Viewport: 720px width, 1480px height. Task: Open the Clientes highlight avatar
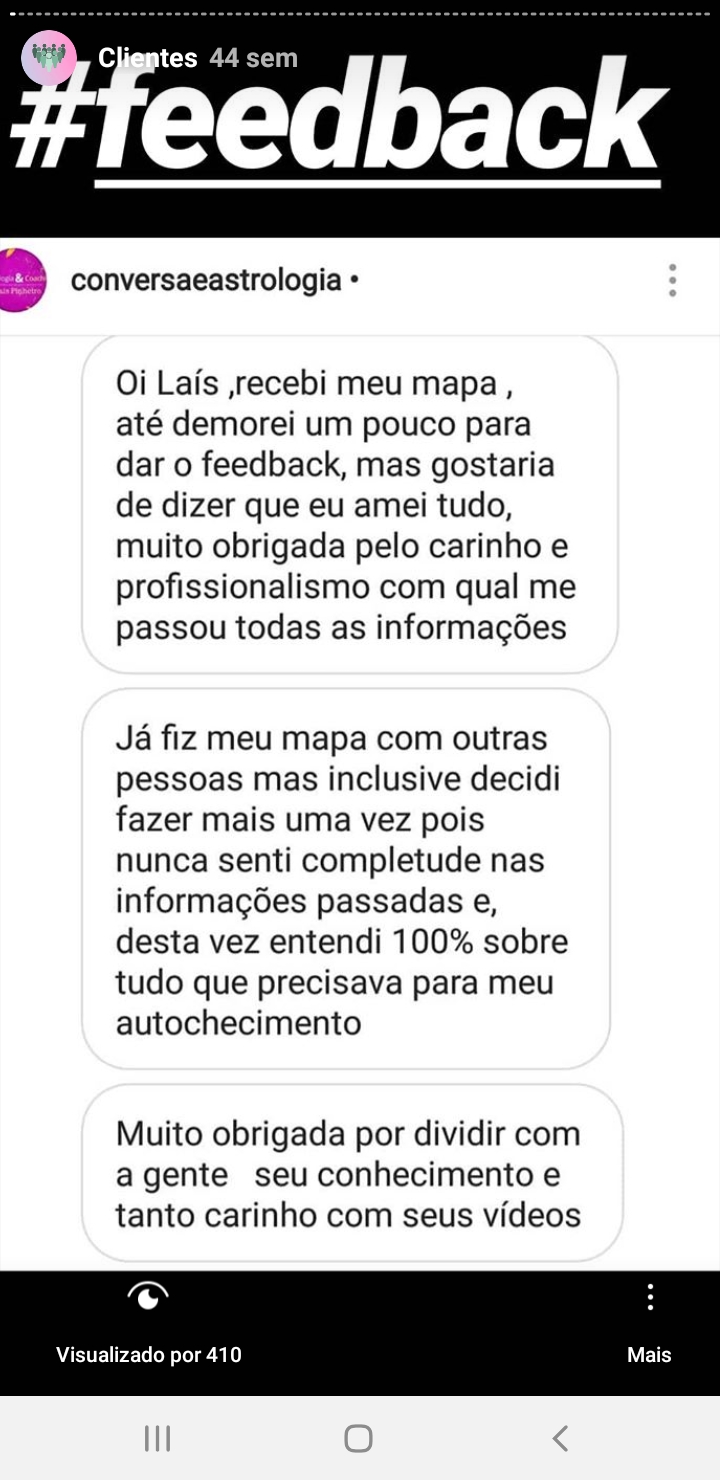point(49,58)
